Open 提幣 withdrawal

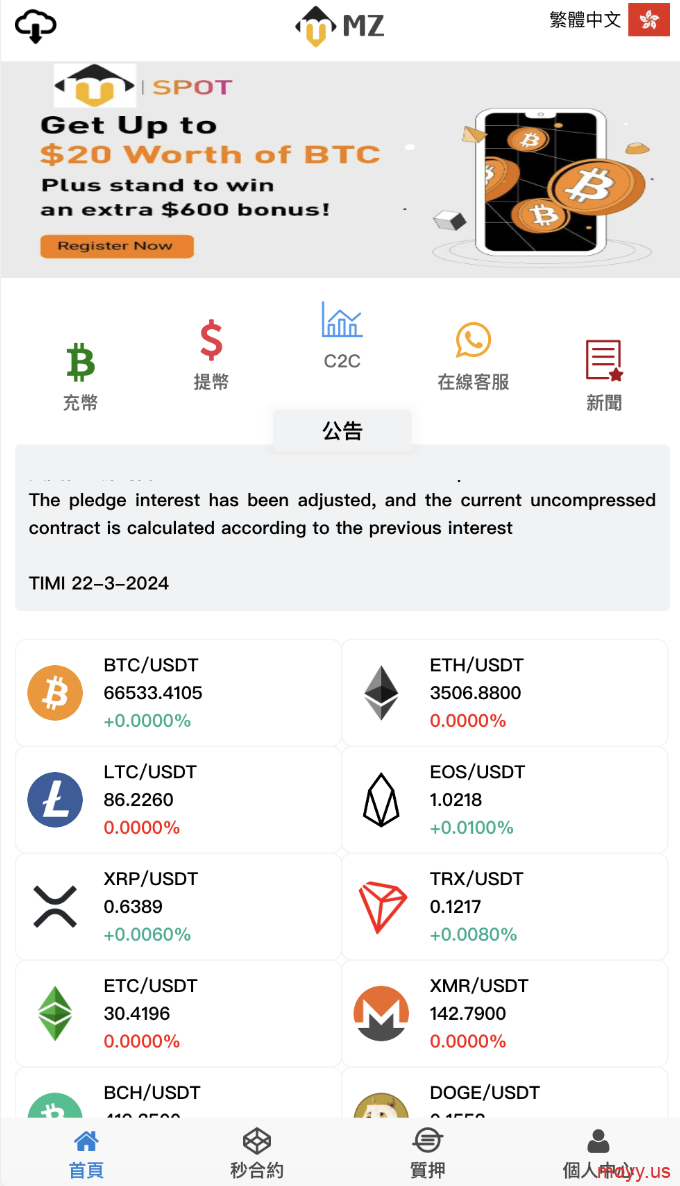tap(211, 355)
